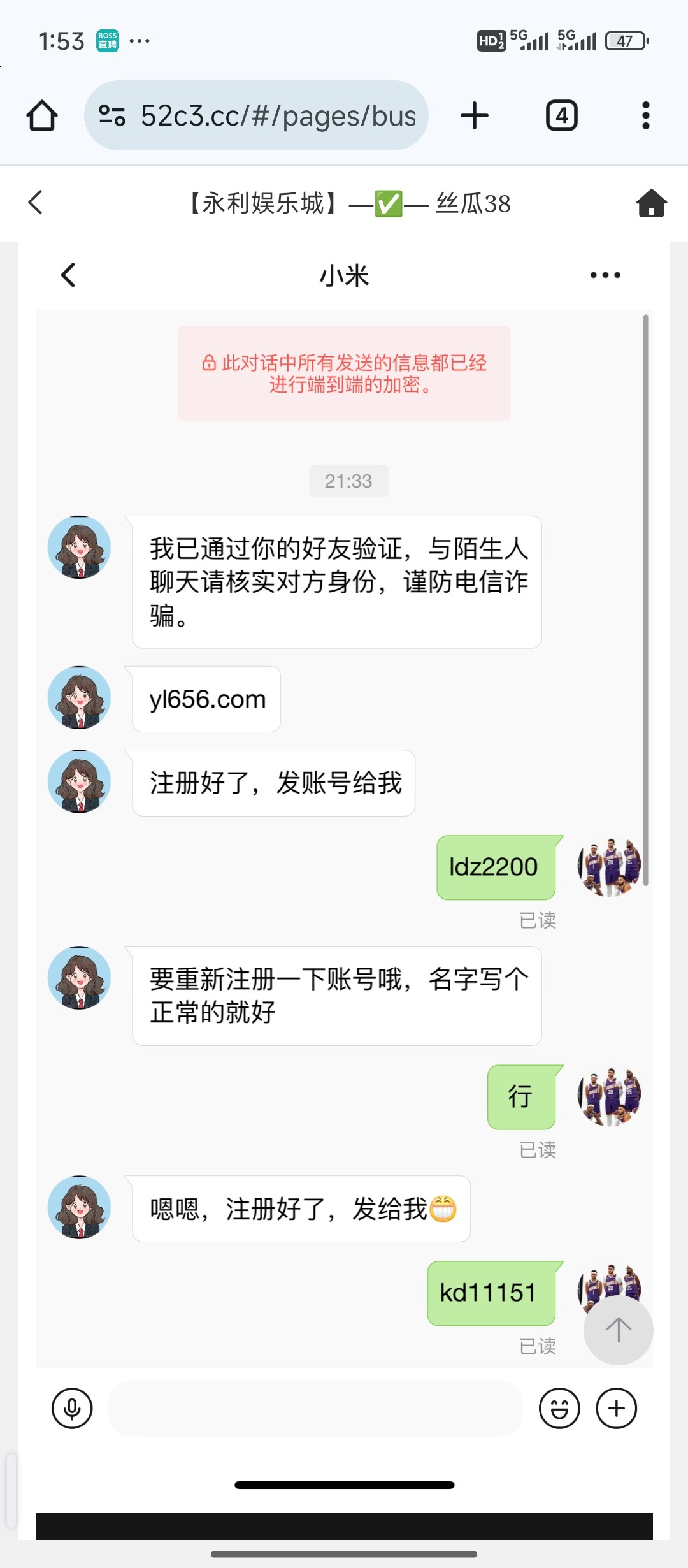This screenshot has width=688, height=1568.
Task: Tap the encryption notice banner
Action: 344,373
